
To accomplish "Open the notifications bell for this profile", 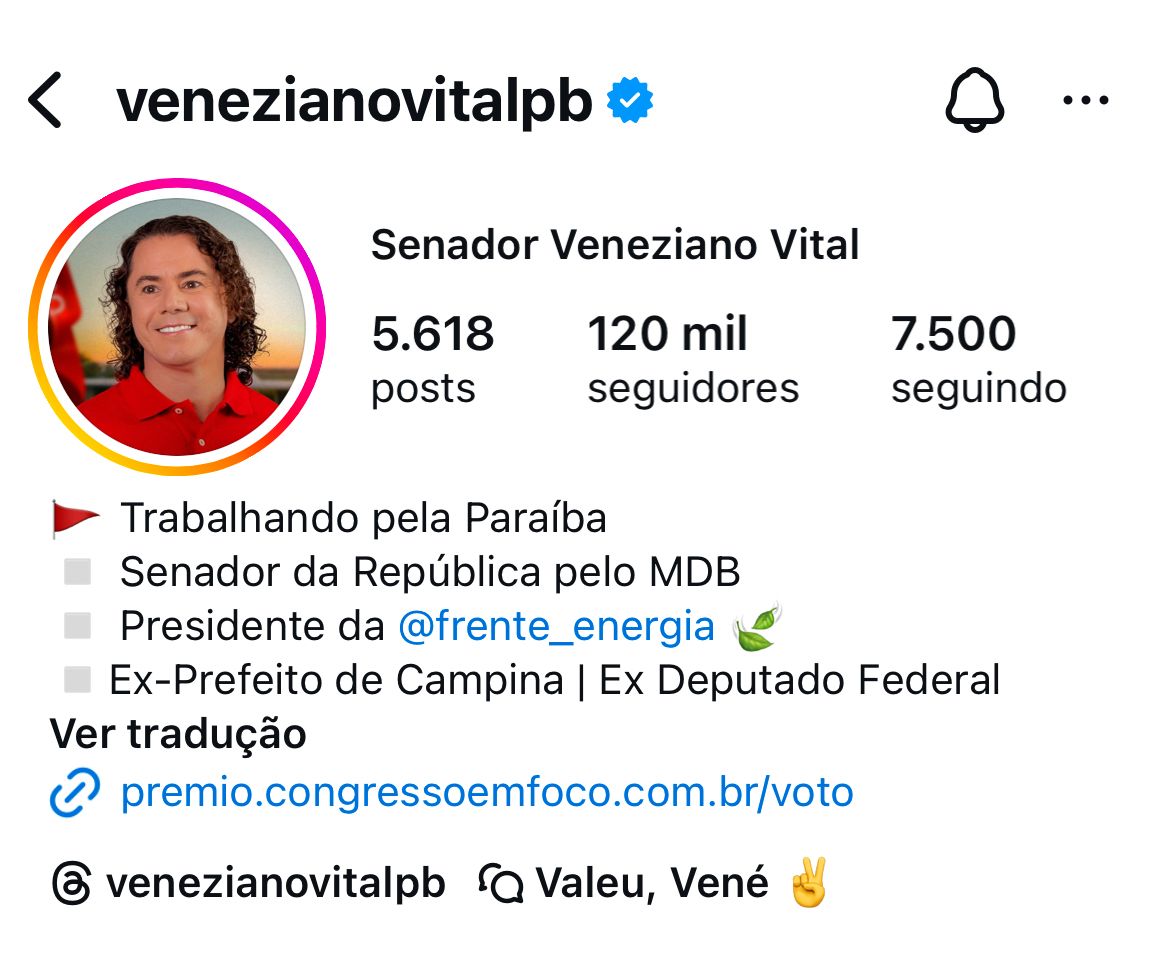I will [974, 101].
